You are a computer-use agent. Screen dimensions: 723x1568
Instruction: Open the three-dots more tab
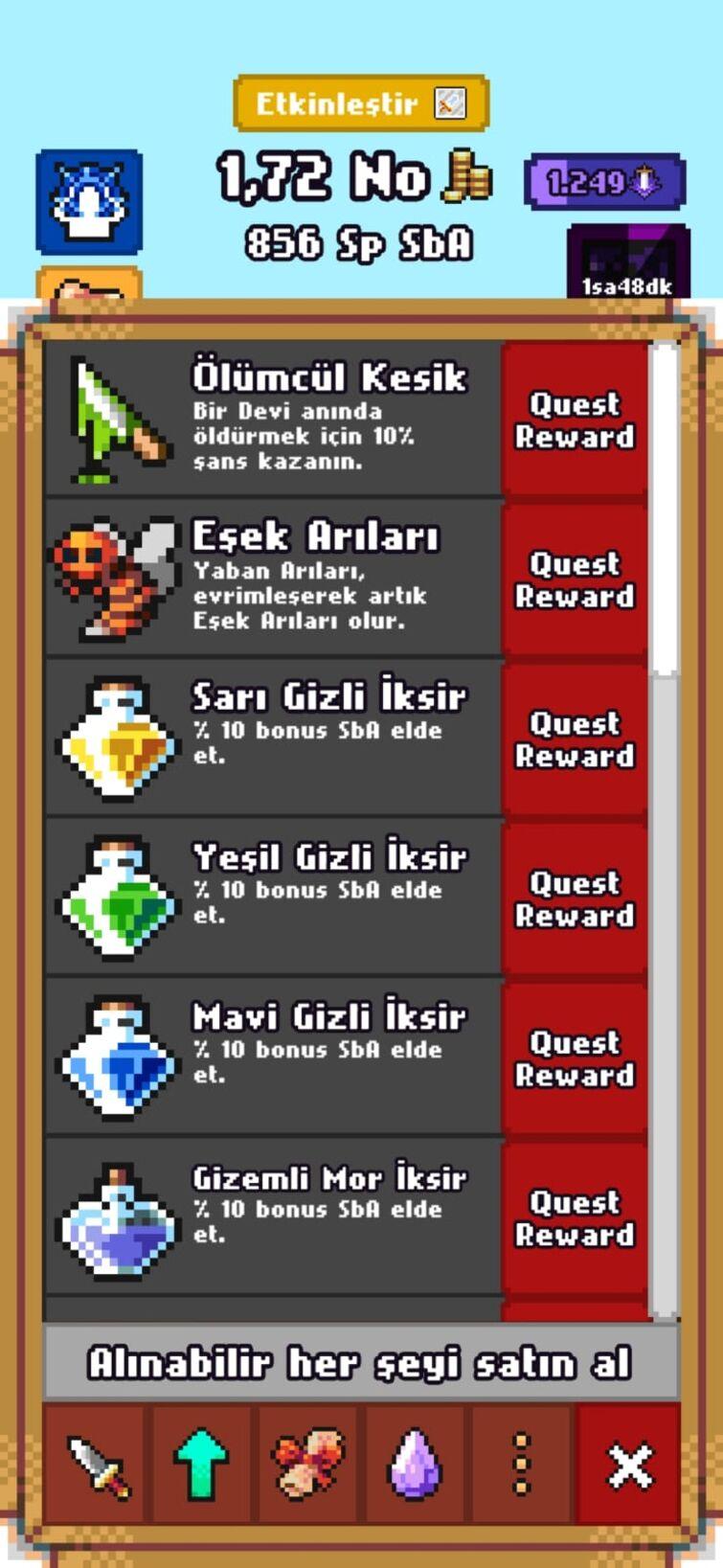click(521, 1465)
